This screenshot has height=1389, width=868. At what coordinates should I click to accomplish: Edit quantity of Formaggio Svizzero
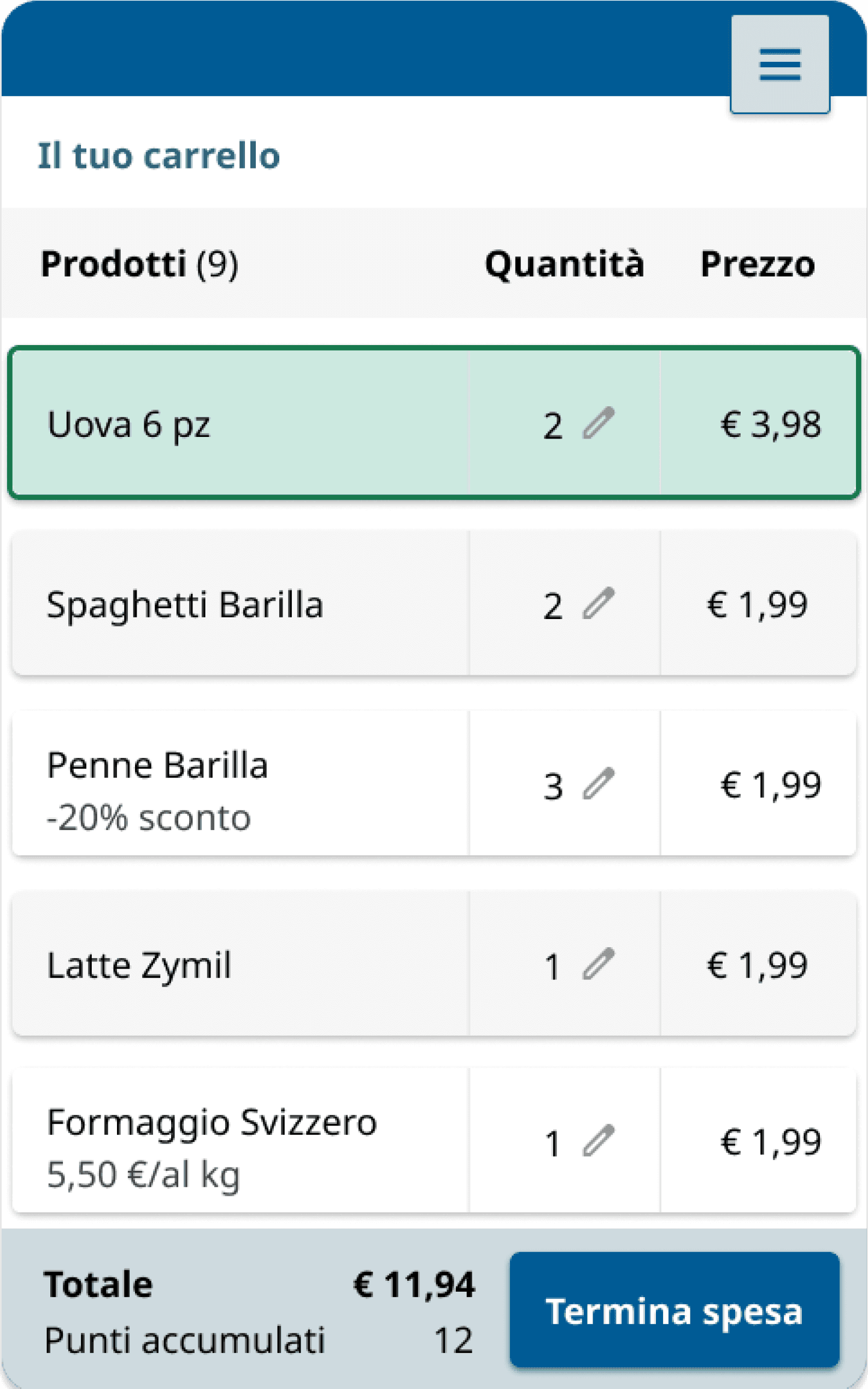[598, 1140]
